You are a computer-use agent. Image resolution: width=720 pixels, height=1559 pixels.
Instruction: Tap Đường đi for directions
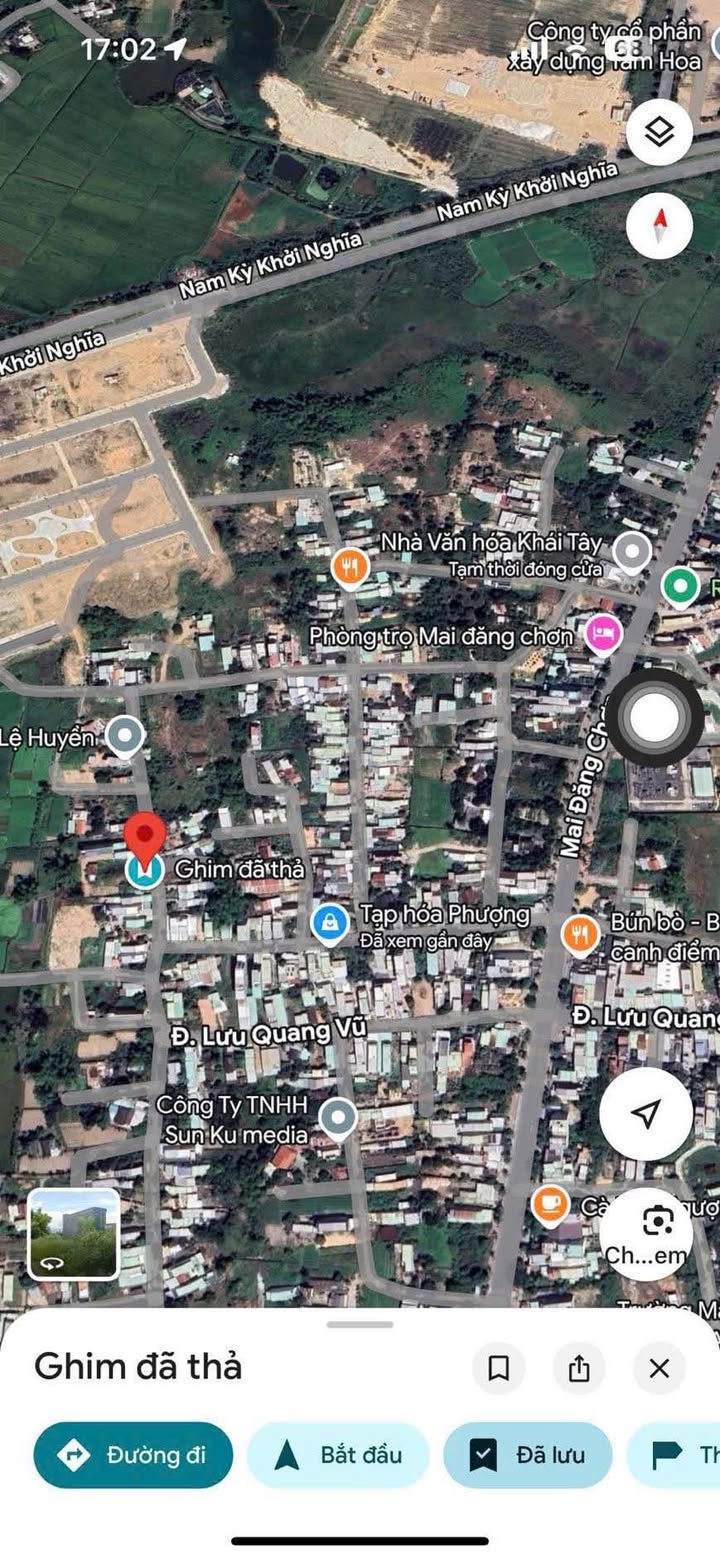coord(133,1455)
